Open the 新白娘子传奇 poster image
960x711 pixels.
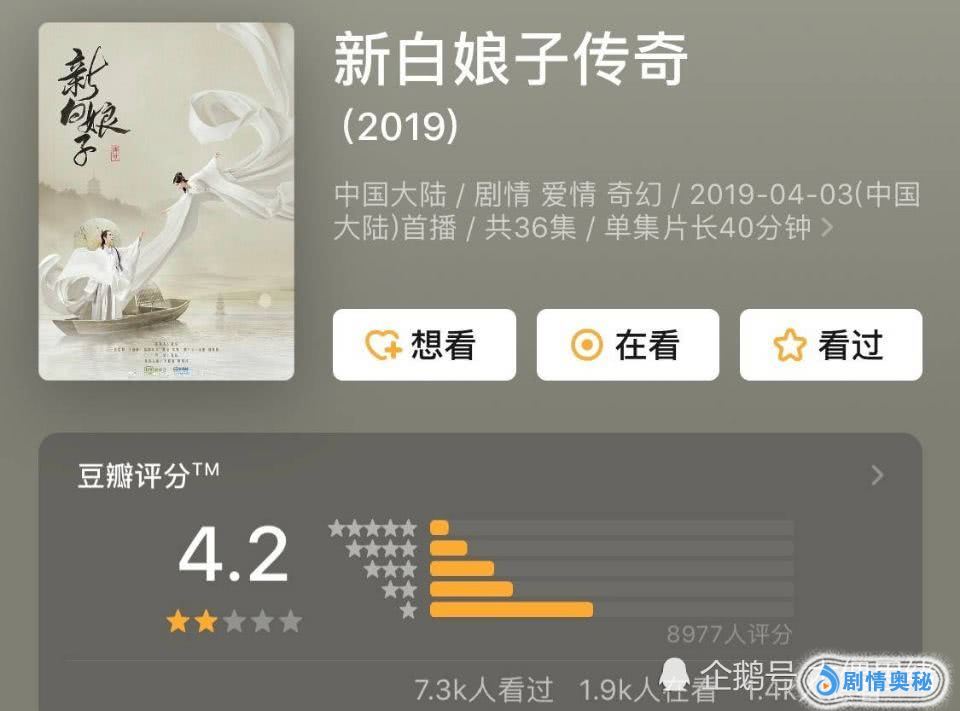(x=166, y=201)
